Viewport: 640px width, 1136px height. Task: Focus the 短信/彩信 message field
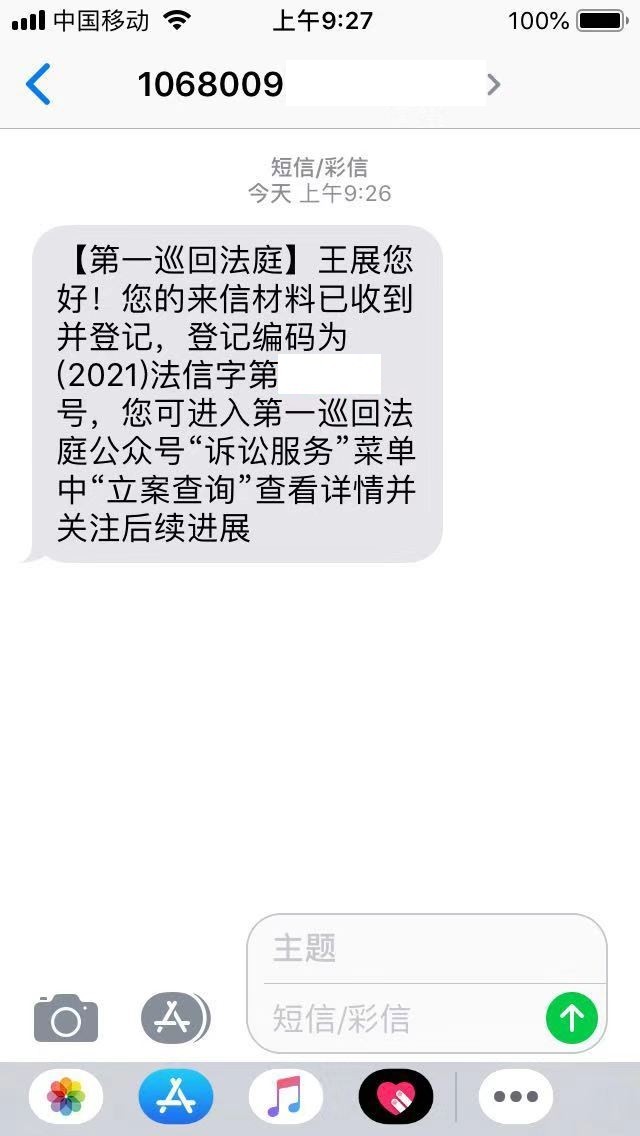(x=400, y=1019)
